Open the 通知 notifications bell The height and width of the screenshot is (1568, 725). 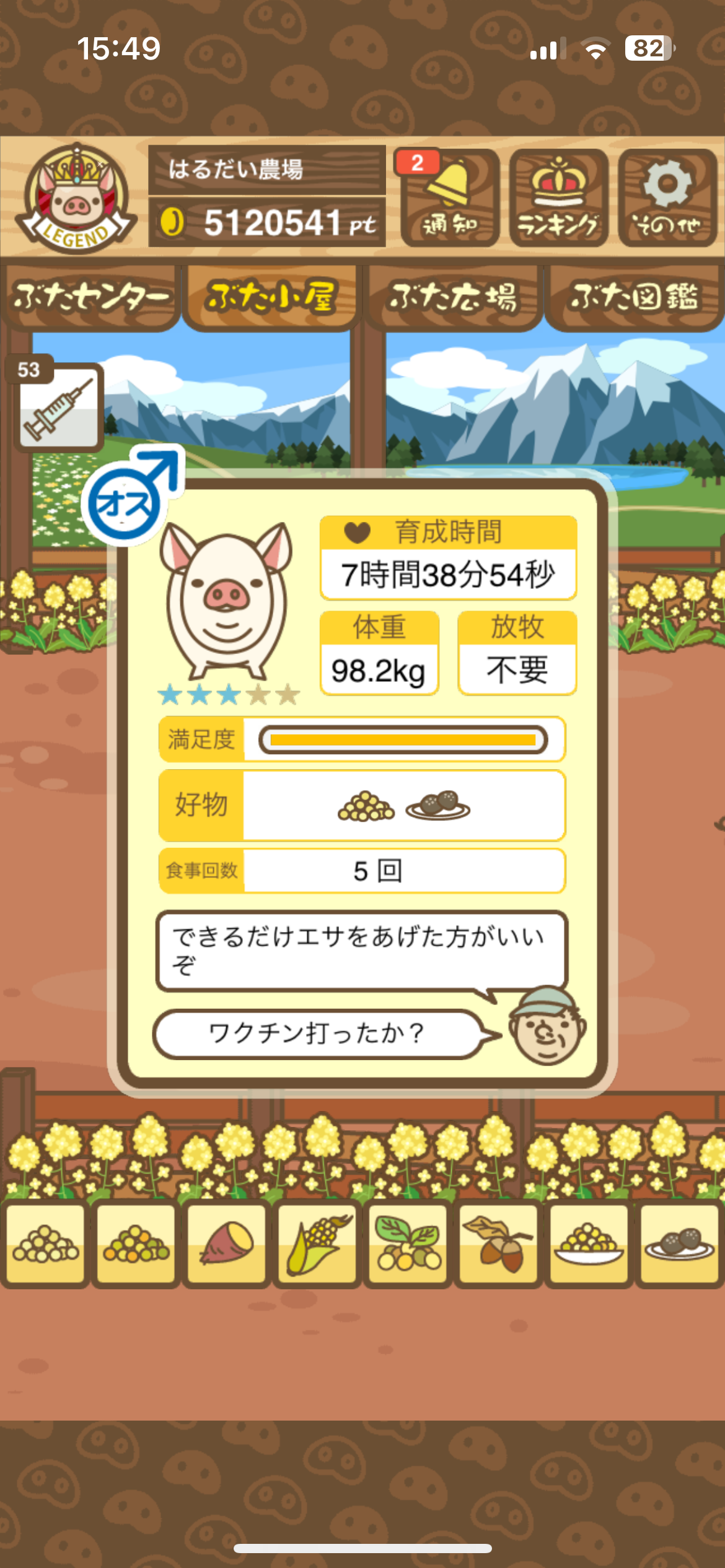point(450,198)
